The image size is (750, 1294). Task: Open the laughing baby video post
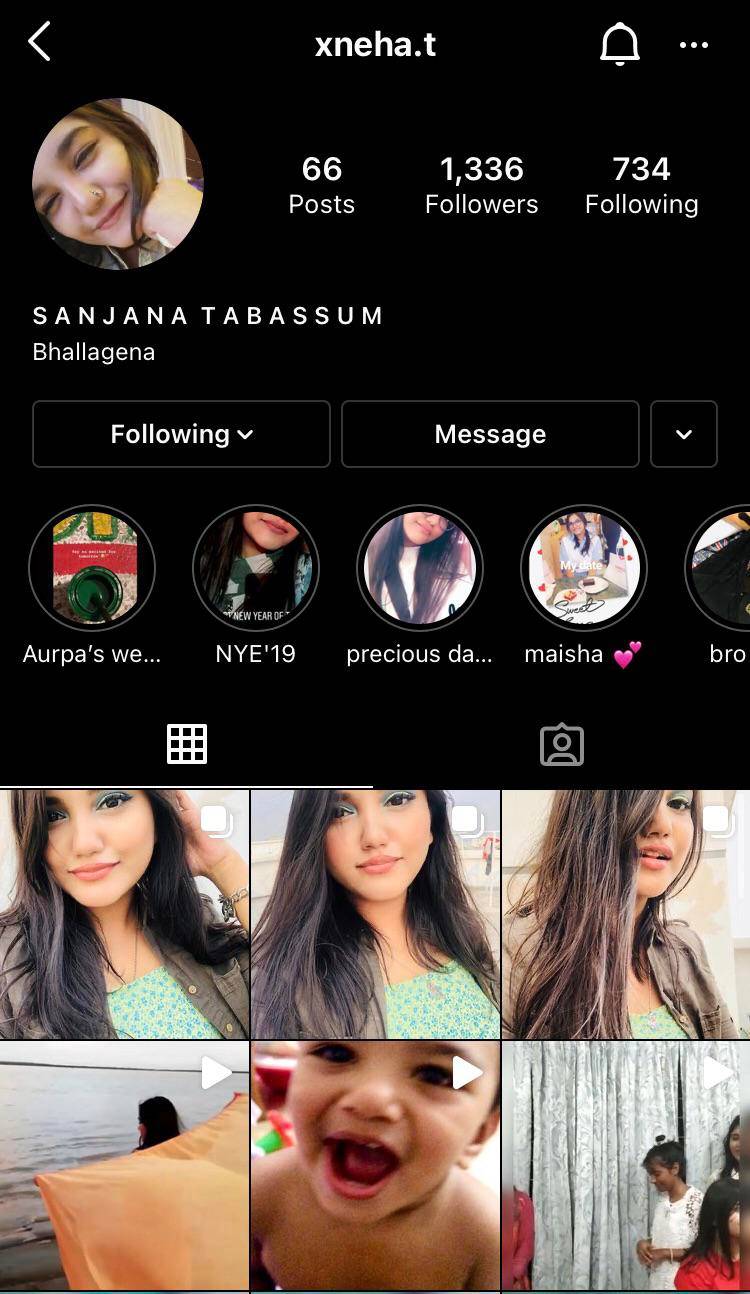pyautogui.click(x=375, y=1165)
